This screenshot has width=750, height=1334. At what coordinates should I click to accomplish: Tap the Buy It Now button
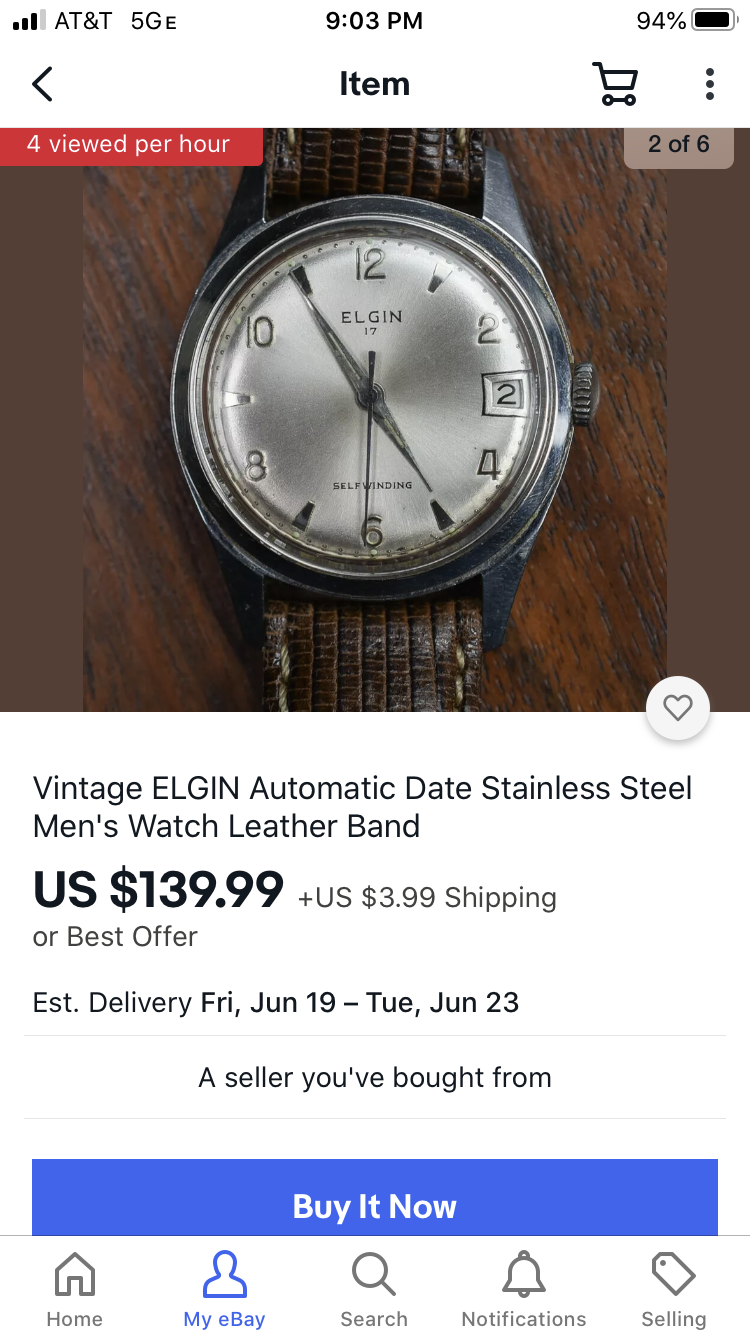(x=375, y=1204)
